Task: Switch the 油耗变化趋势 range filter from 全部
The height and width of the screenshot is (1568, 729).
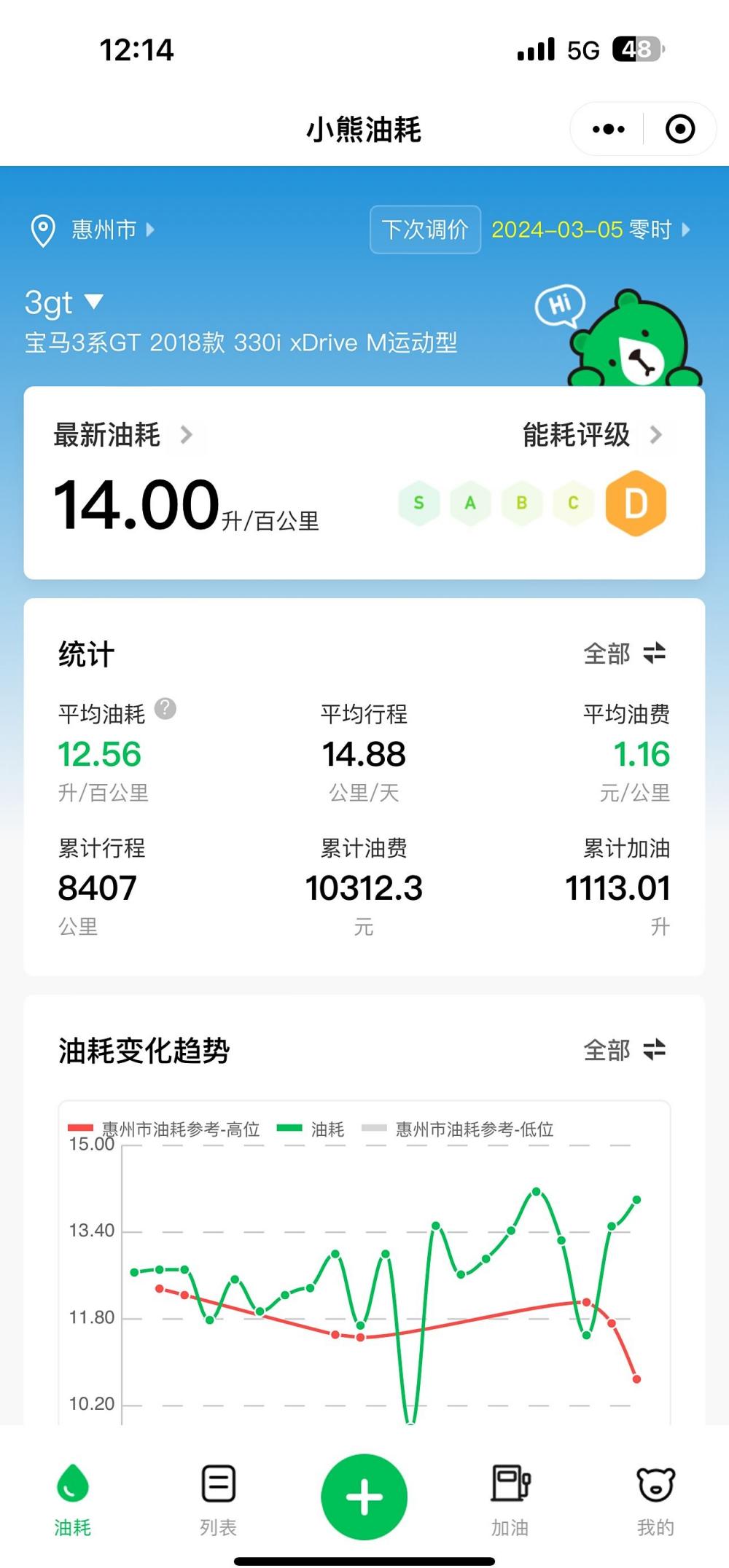Action: [625, 1050]
